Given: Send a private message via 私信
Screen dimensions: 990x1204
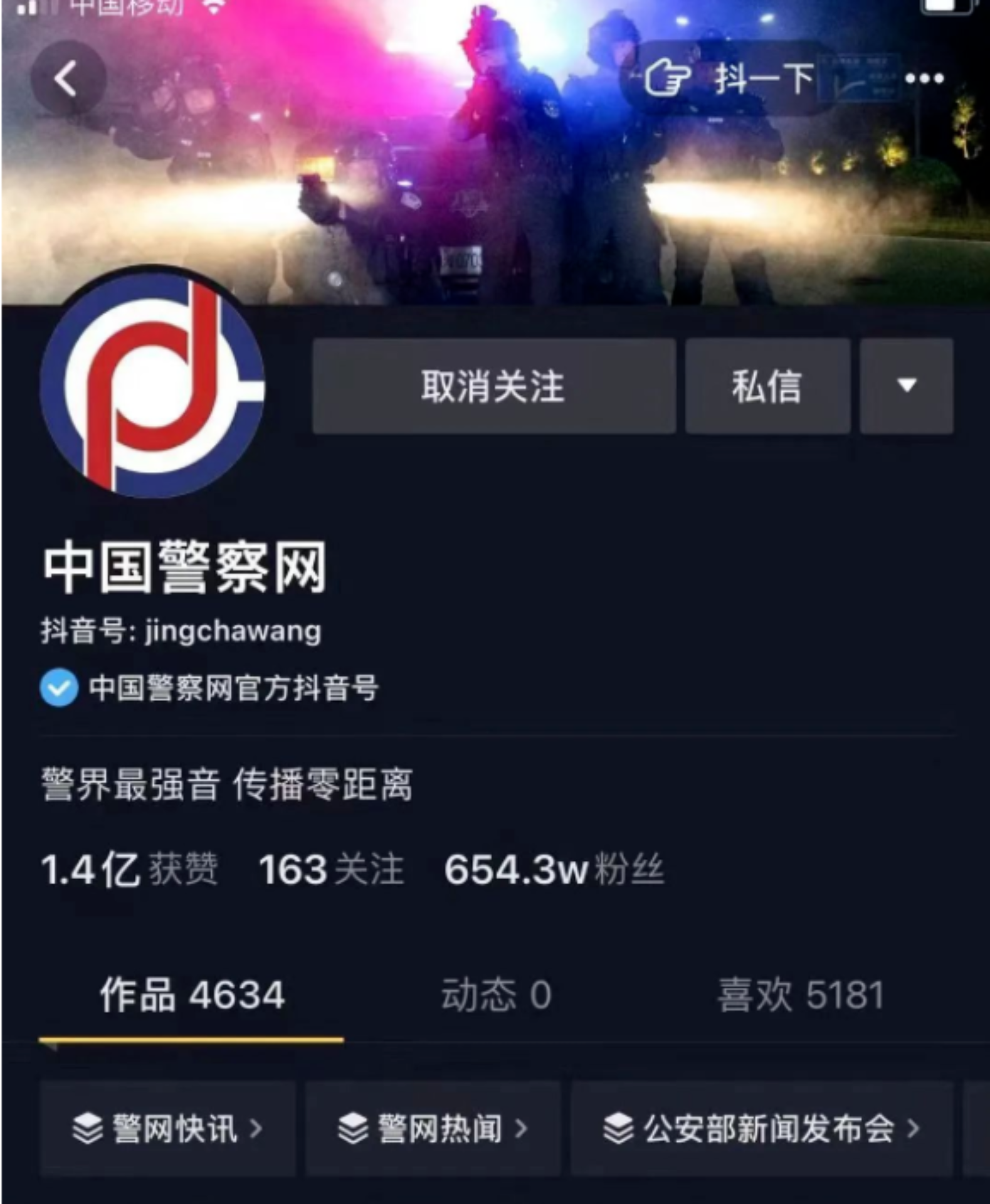Looking at the screenshot, I should (x=767, y=386).
